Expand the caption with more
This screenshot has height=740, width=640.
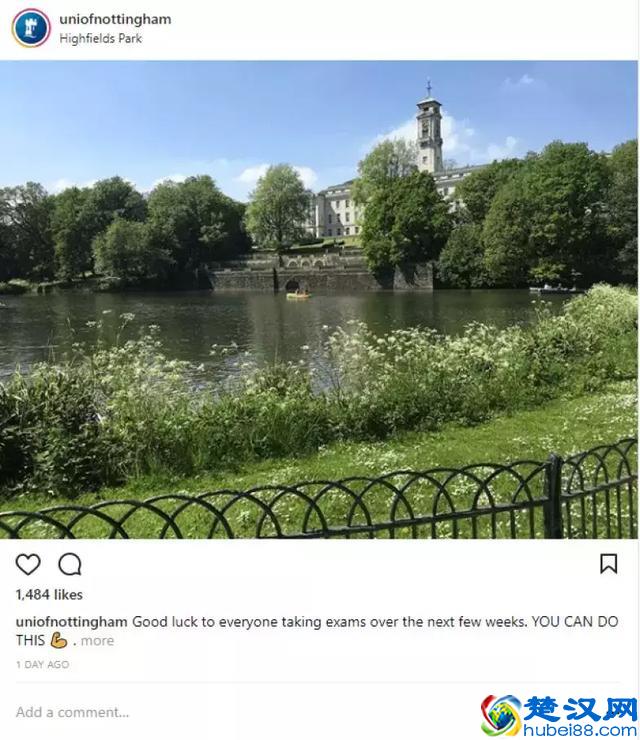tap(97, 641)
